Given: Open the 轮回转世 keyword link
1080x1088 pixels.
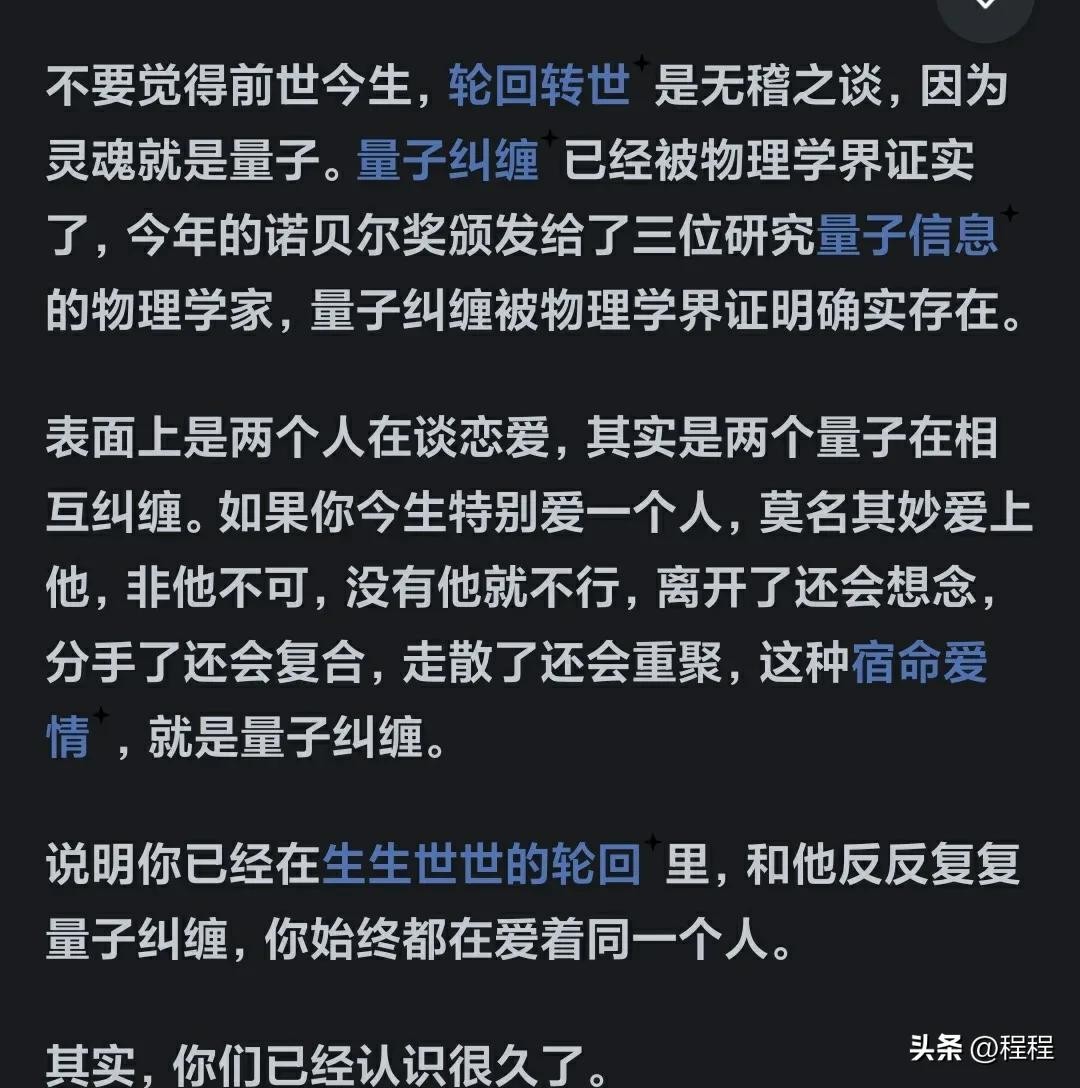Looking at the screenshot, I should tap(539, 88).
